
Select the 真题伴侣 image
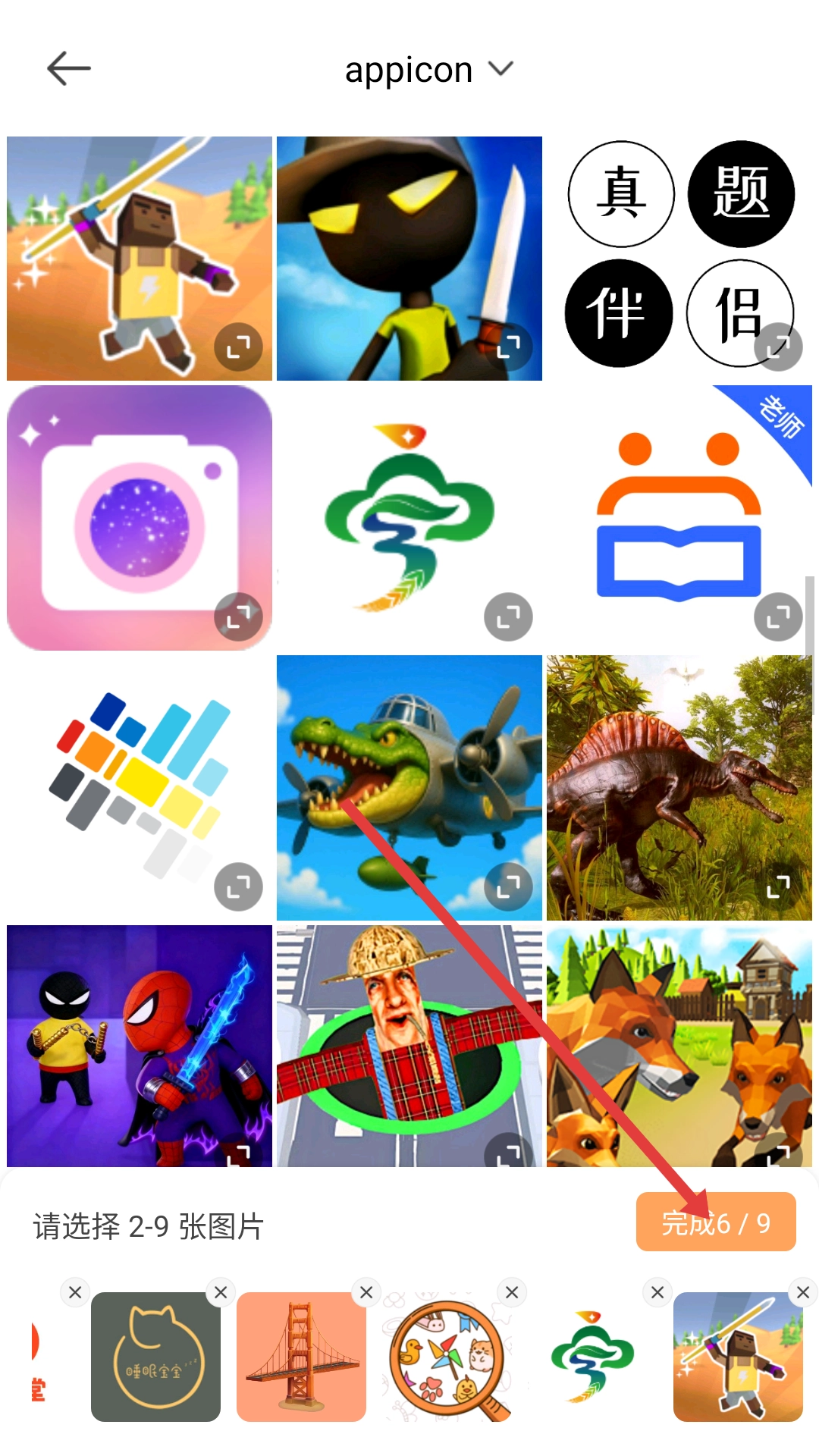click(x=679, y=258)
